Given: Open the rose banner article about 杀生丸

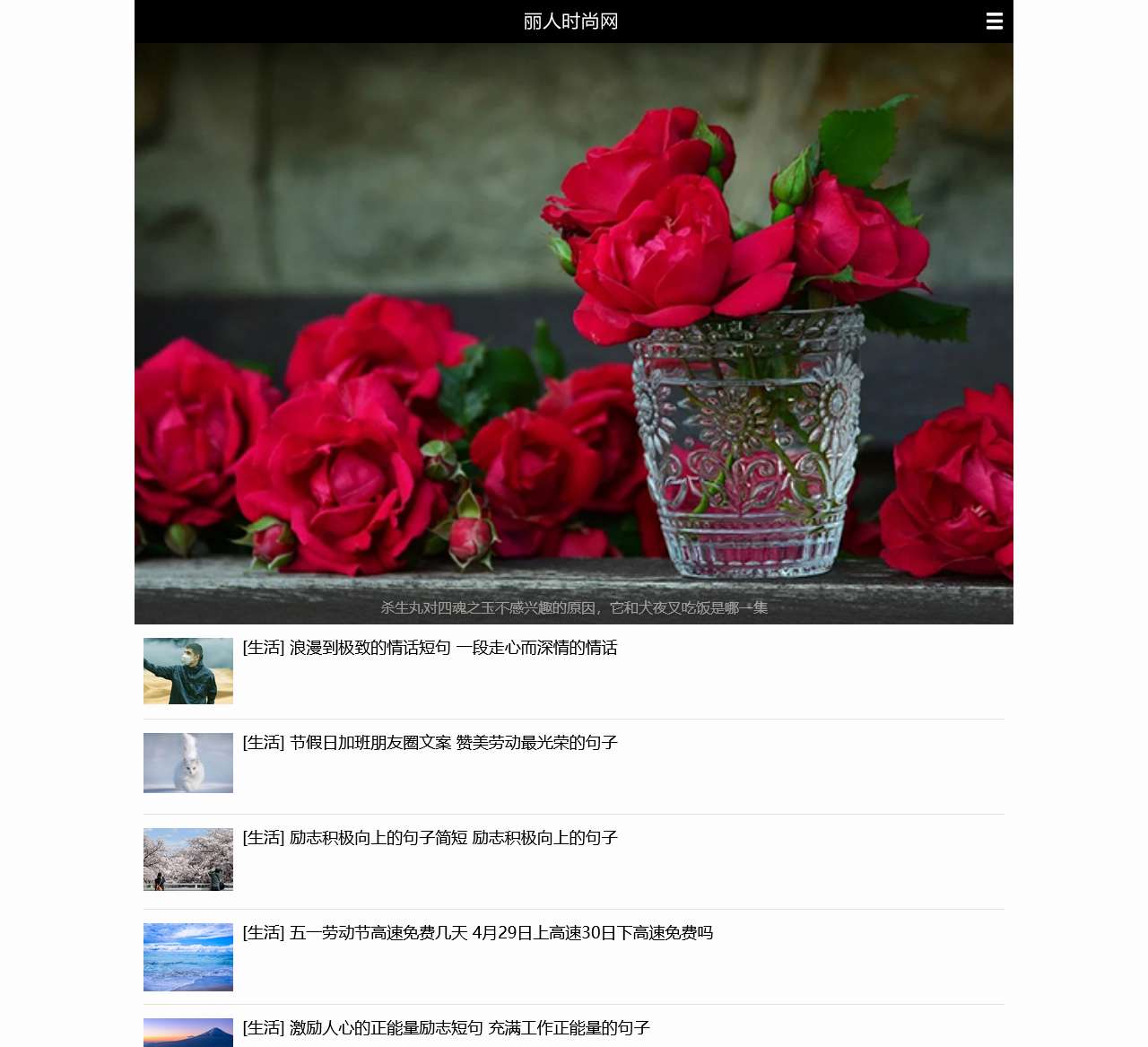Looking at the screenshot, I should [574, 334].
